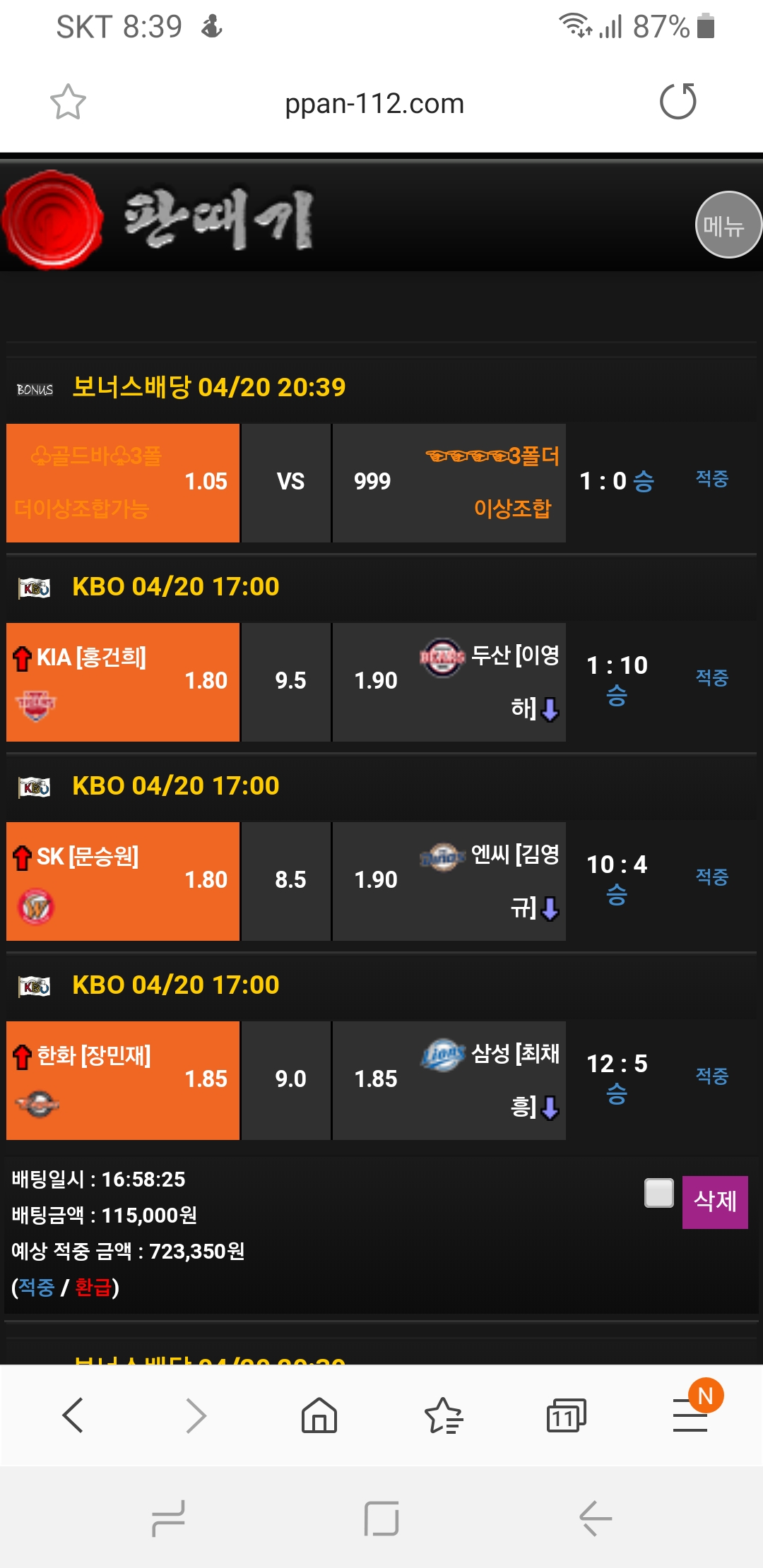Open the 메뉴 menu button
Image resolution: width=763 pixels, height=1568 pixels.
click(x=728, y=225)
